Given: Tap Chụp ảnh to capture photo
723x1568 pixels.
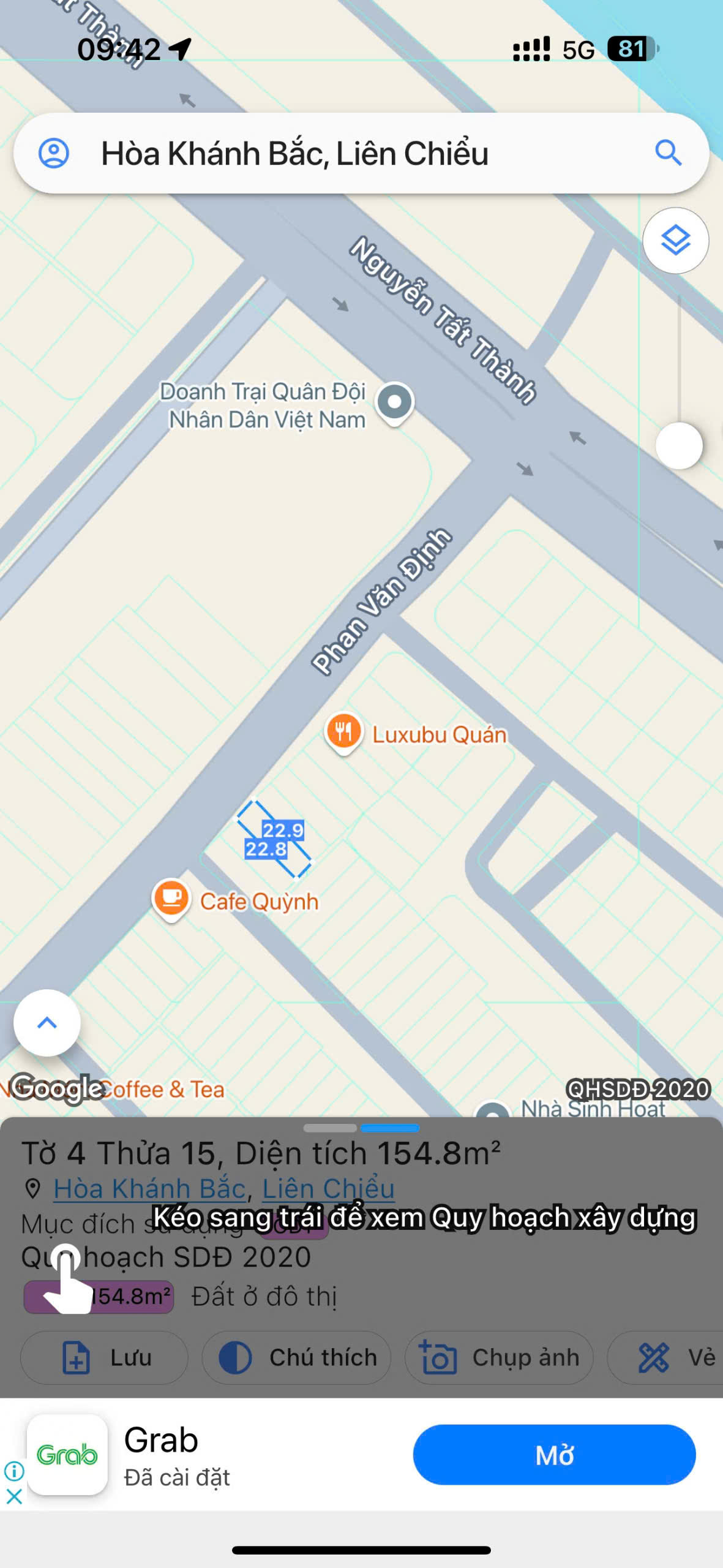Looking at the screenshot, I should [499, 1357].
